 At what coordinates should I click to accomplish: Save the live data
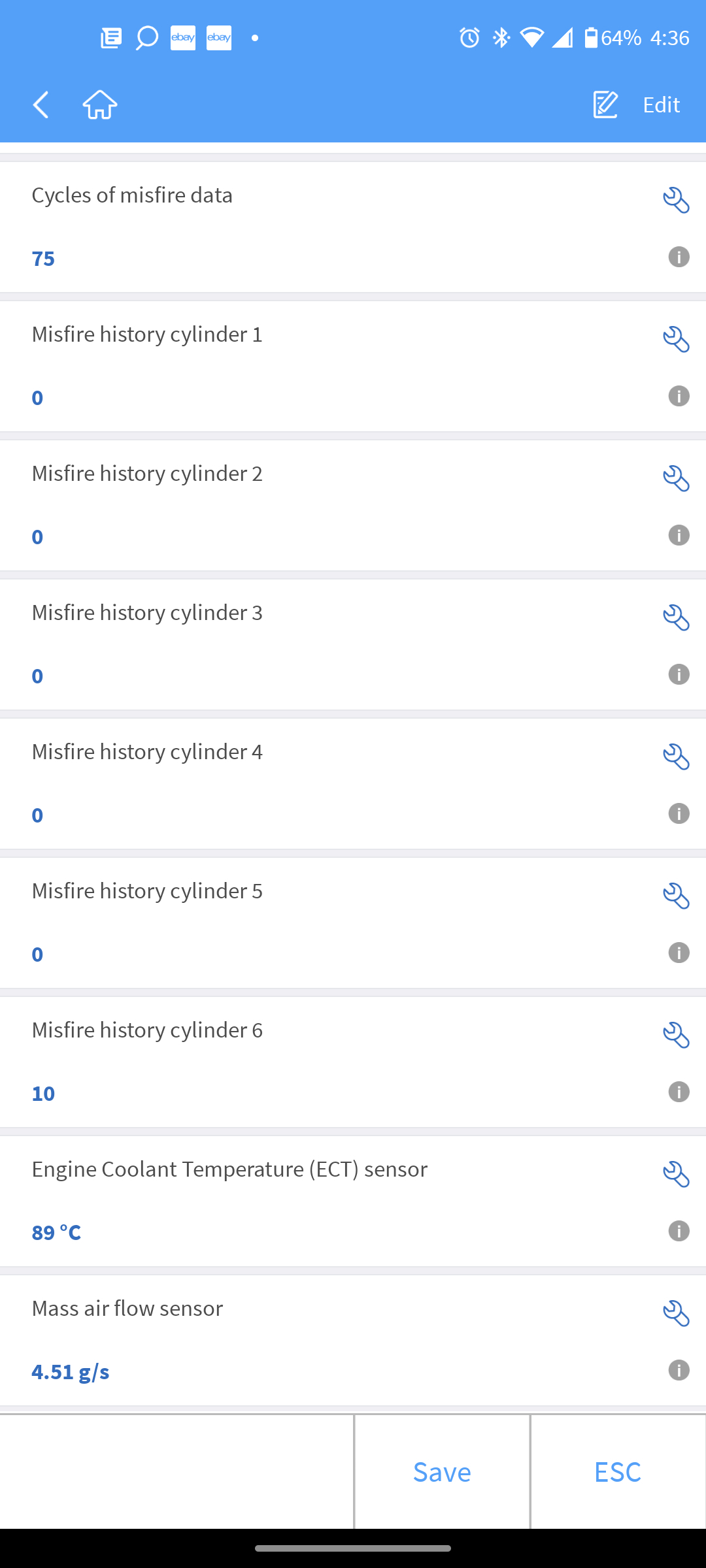point(442,1472)
